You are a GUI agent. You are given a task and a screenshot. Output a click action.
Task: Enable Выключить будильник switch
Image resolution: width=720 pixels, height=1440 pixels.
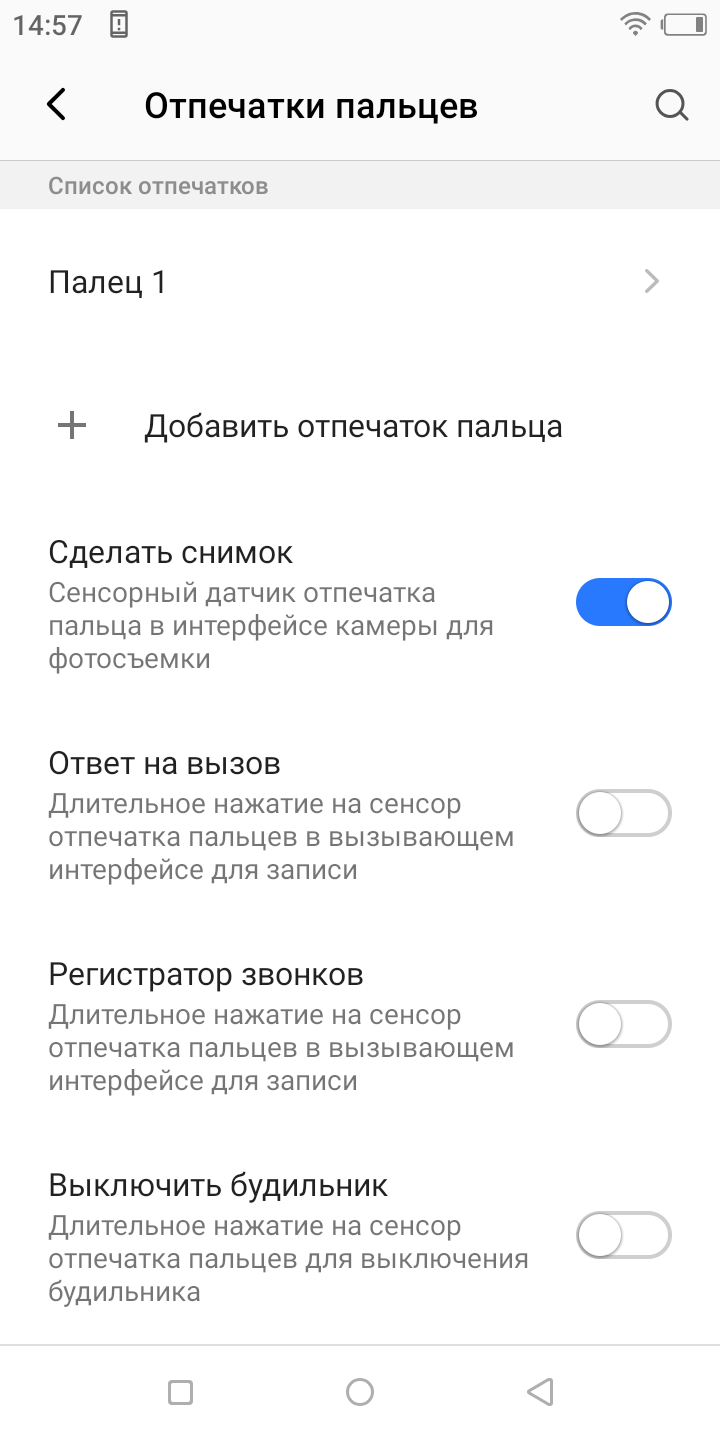click(x=623, y=1235)
